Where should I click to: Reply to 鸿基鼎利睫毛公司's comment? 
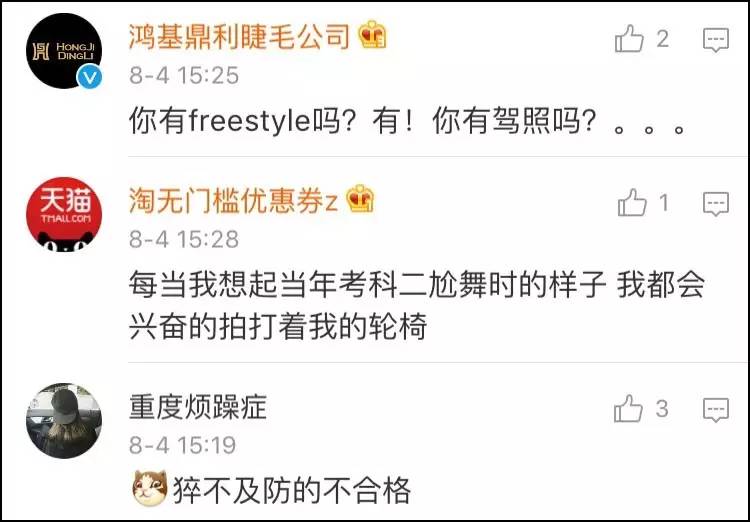pyautogui.click(x=716, y=40)
